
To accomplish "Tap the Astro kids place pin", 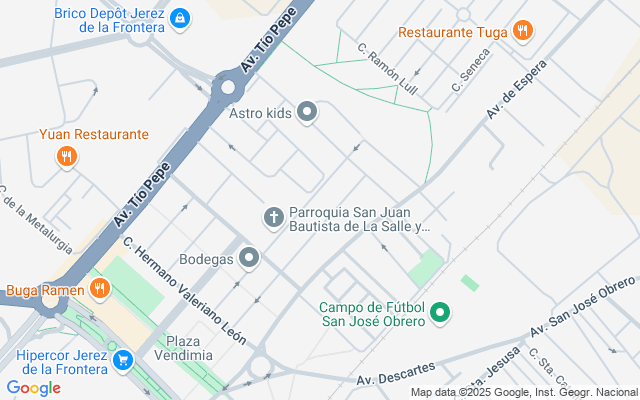I will coord(307,112).
